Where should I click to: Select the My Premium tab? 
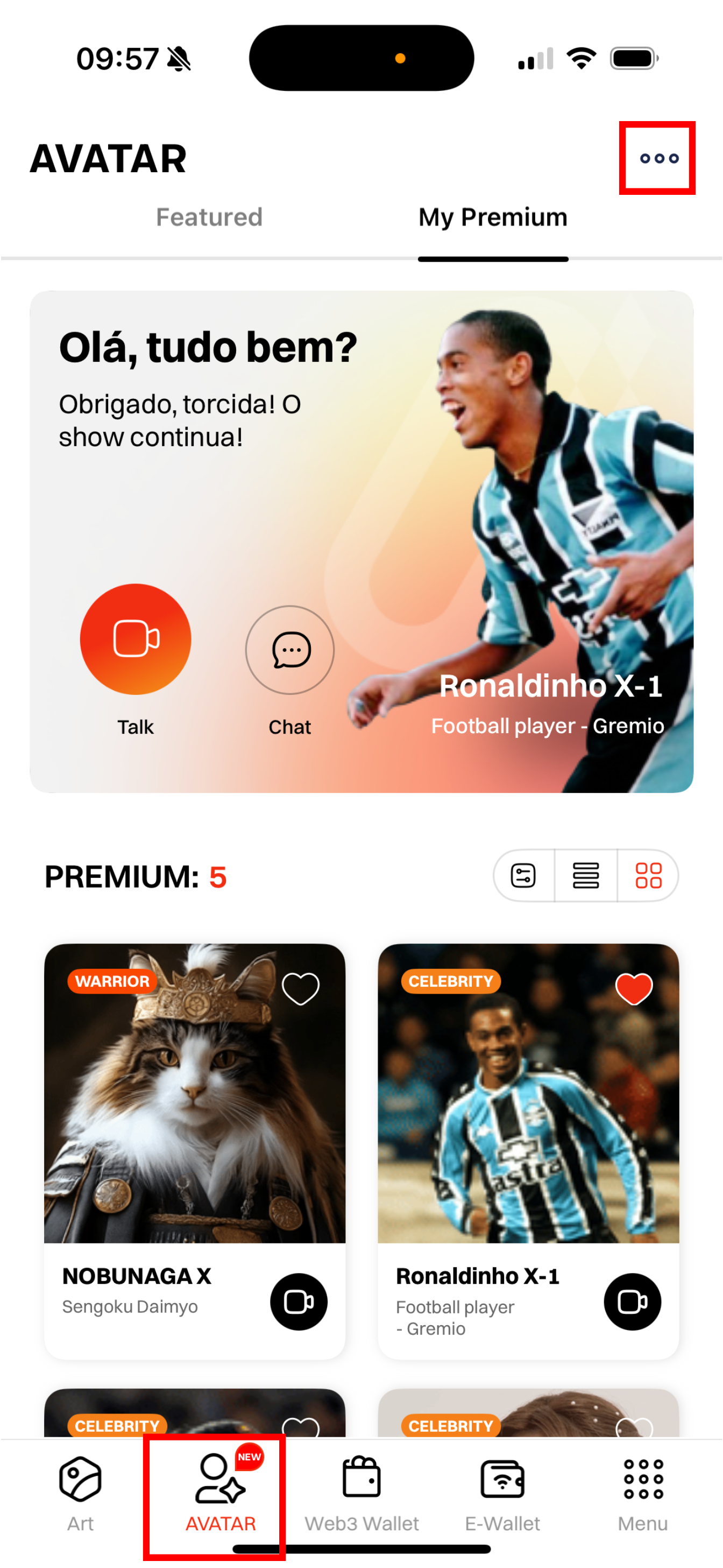coord(493,217)
